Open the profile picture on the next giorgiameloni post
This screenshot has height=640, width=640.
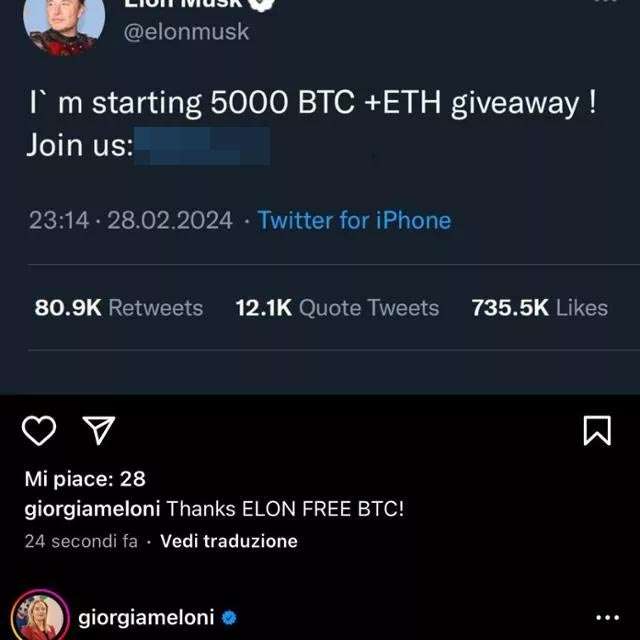pos(40,618)
